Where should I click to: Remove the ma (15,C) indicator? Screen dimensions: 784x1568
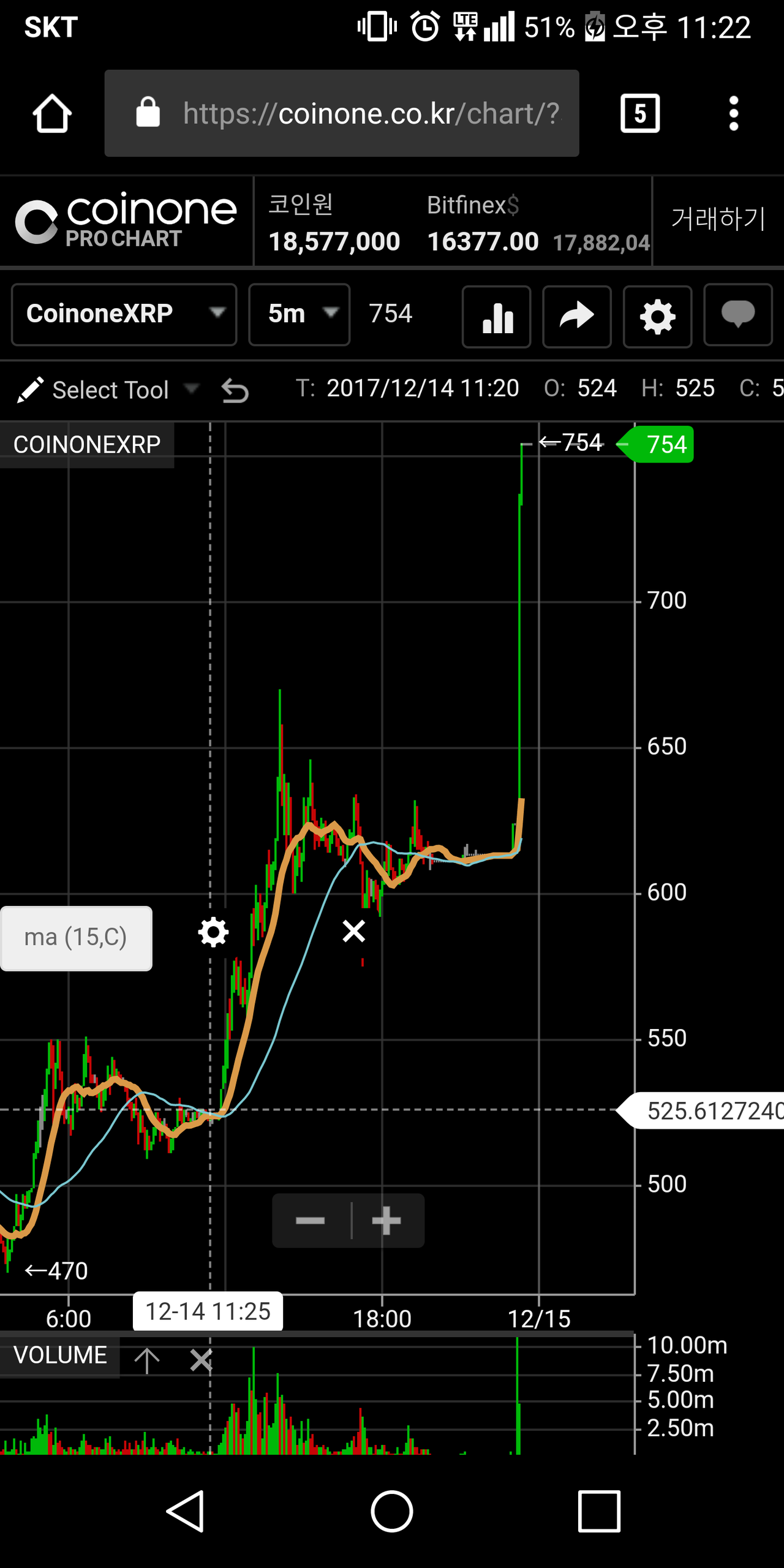click(x=354, y=931)
